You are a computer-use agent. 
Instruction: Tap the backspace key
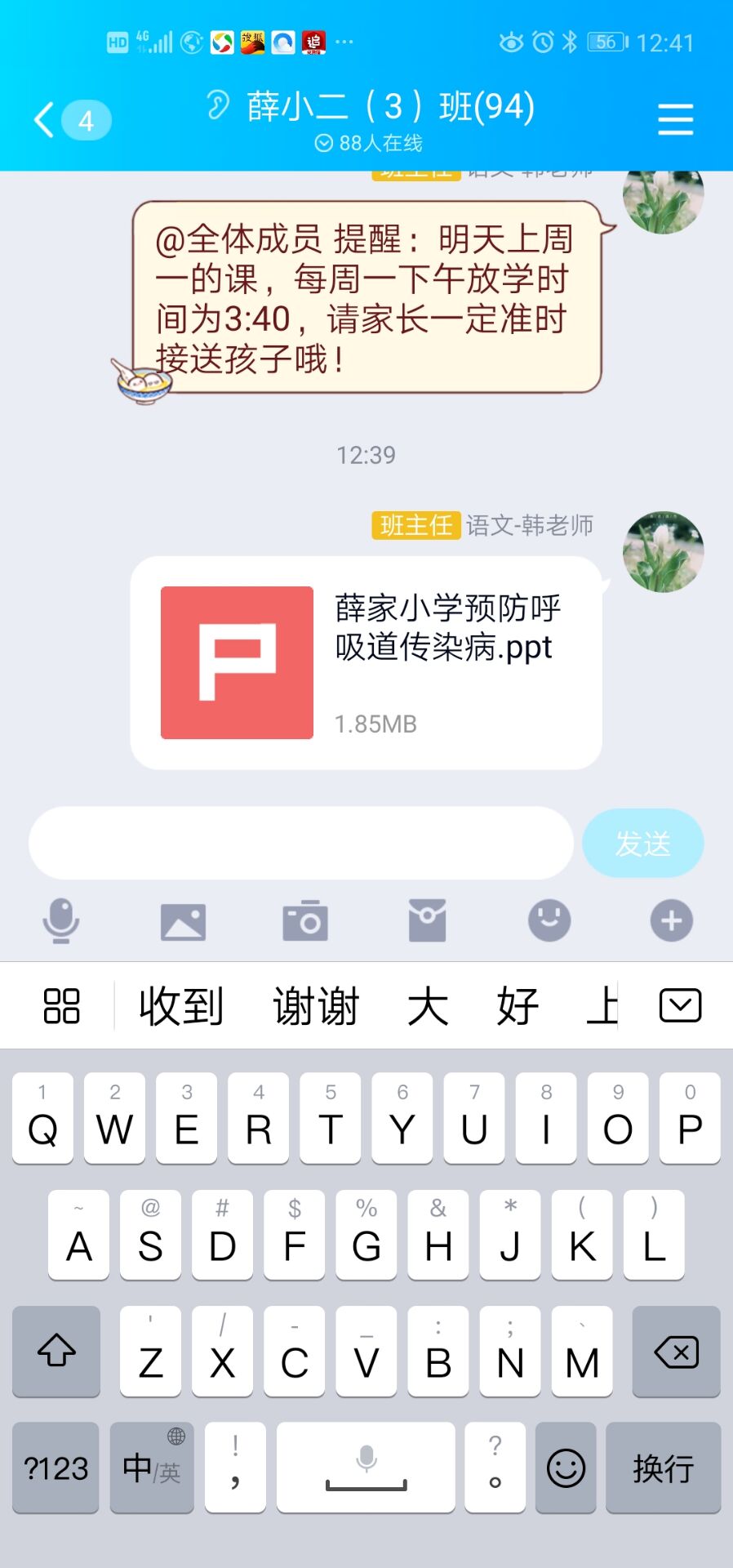coord(676,1352)
